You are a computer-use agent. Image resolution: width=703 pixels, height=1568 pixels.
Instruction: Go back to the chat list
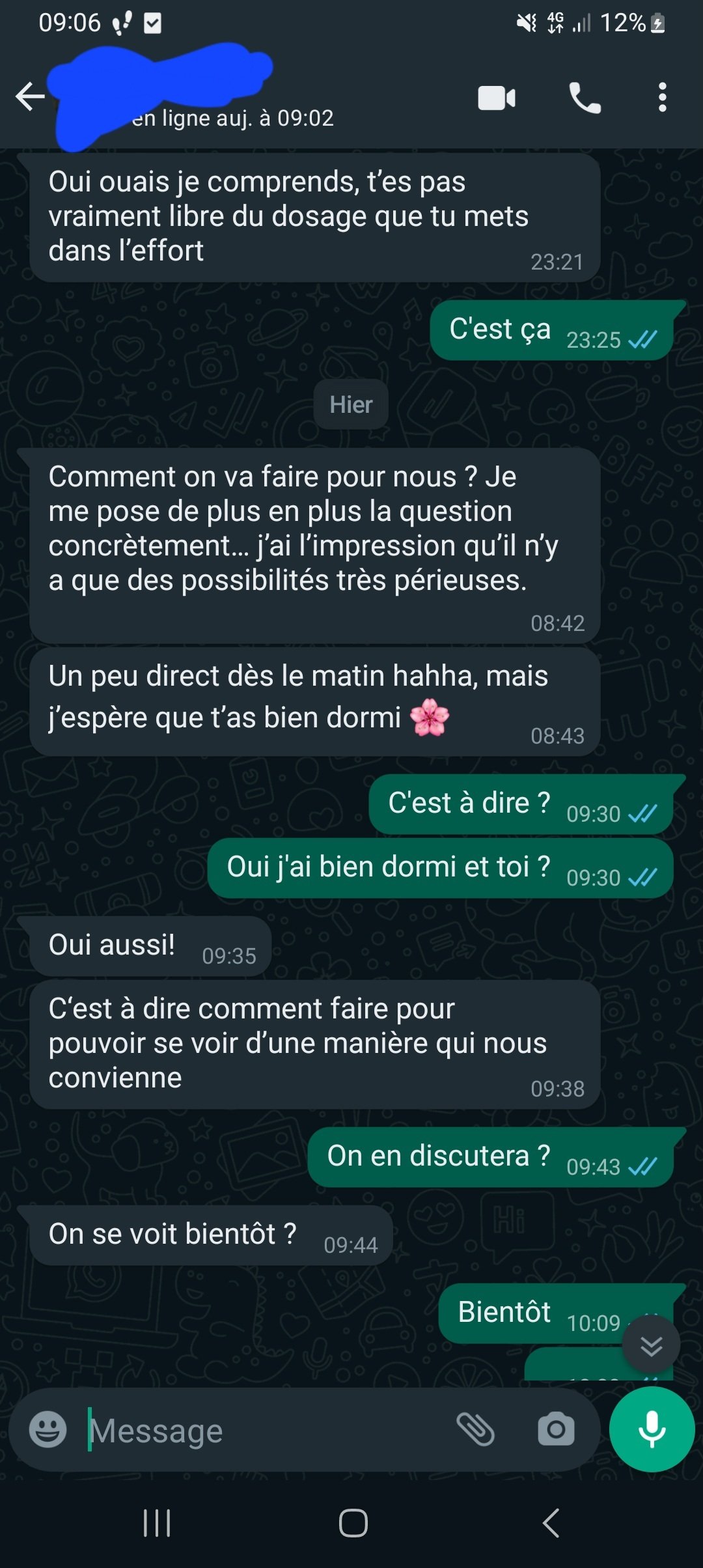pos(30,98)
